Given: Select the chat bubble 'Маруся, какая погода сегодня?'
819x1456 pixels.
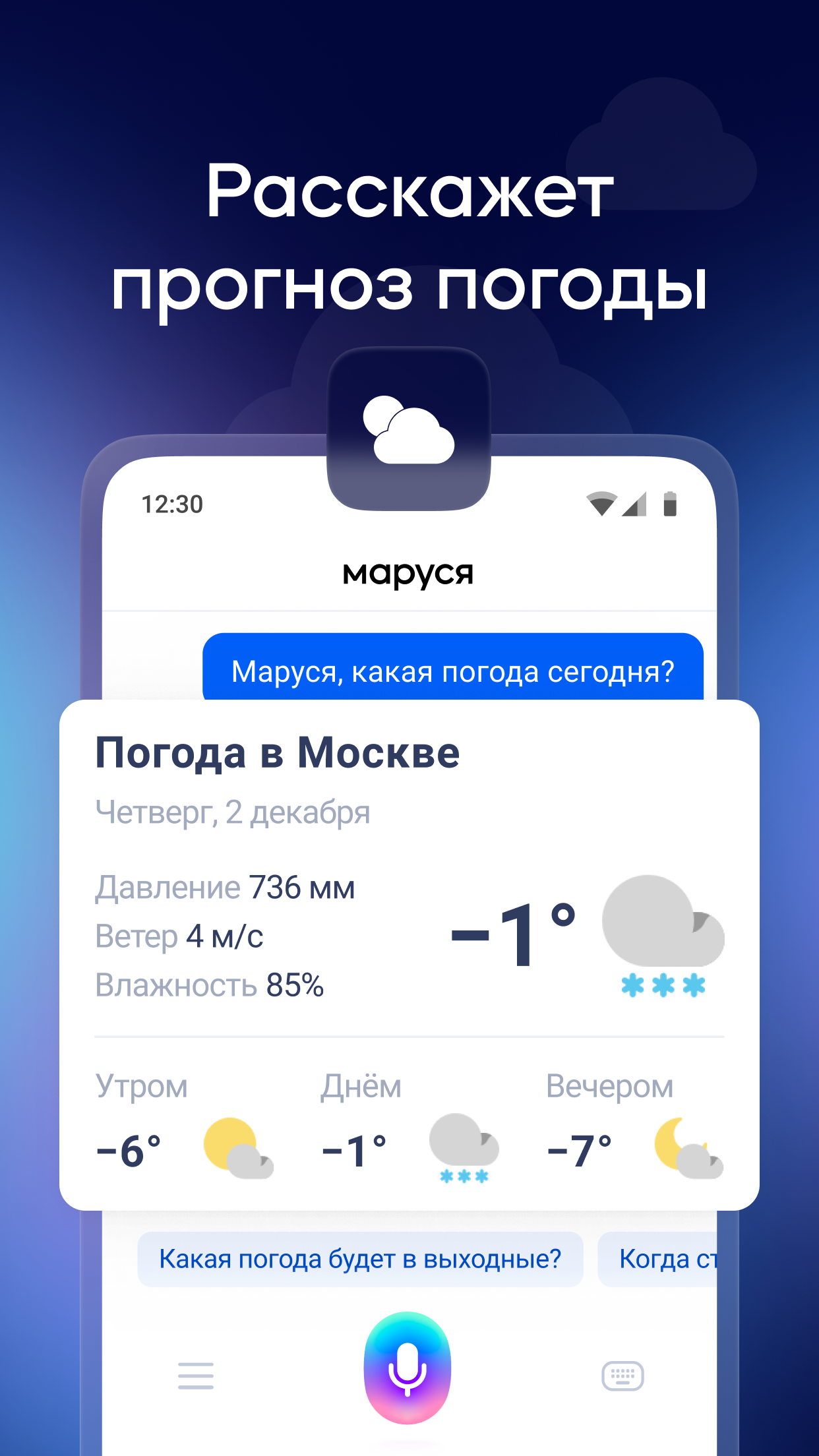Looking at the screenshot, I should pos(455,671).
